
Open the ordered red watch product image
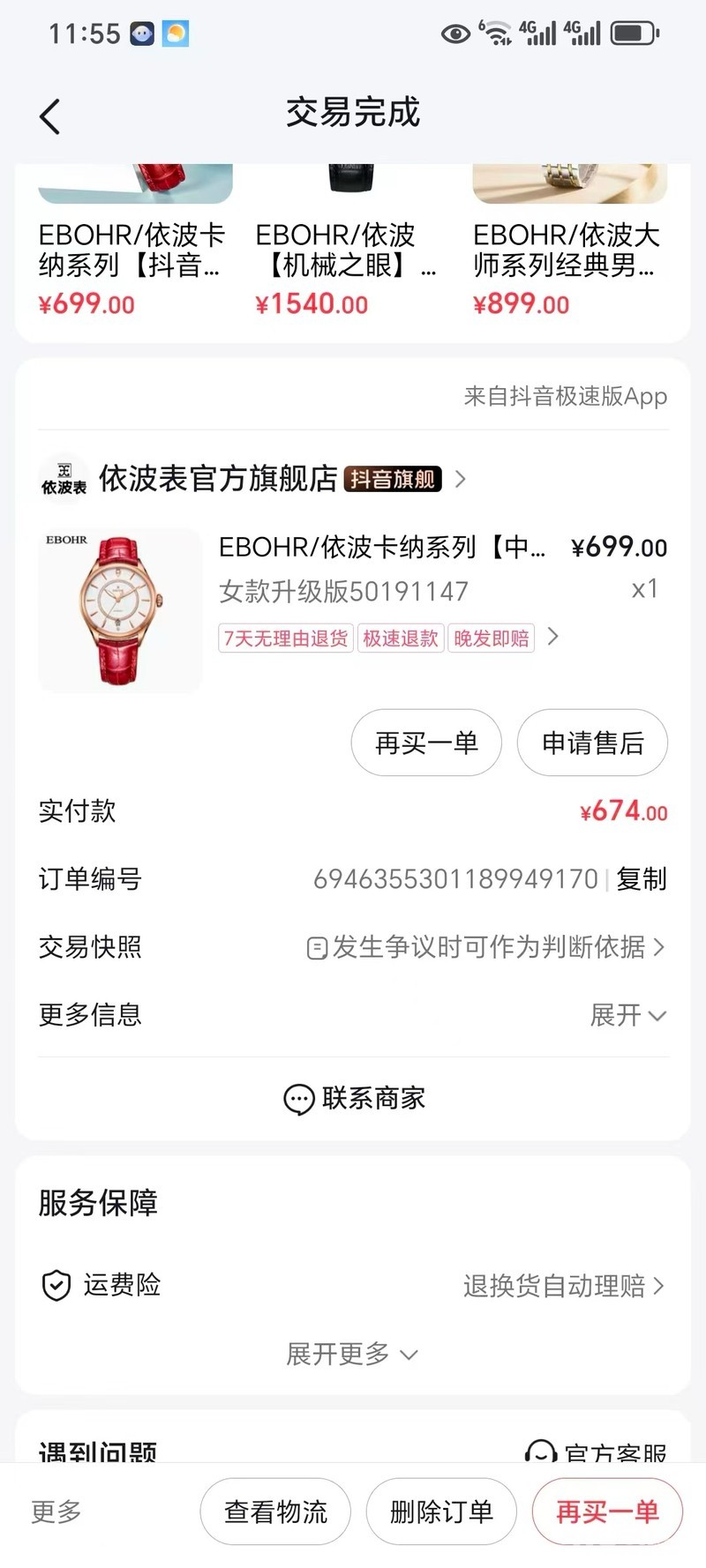pos(121,610)
